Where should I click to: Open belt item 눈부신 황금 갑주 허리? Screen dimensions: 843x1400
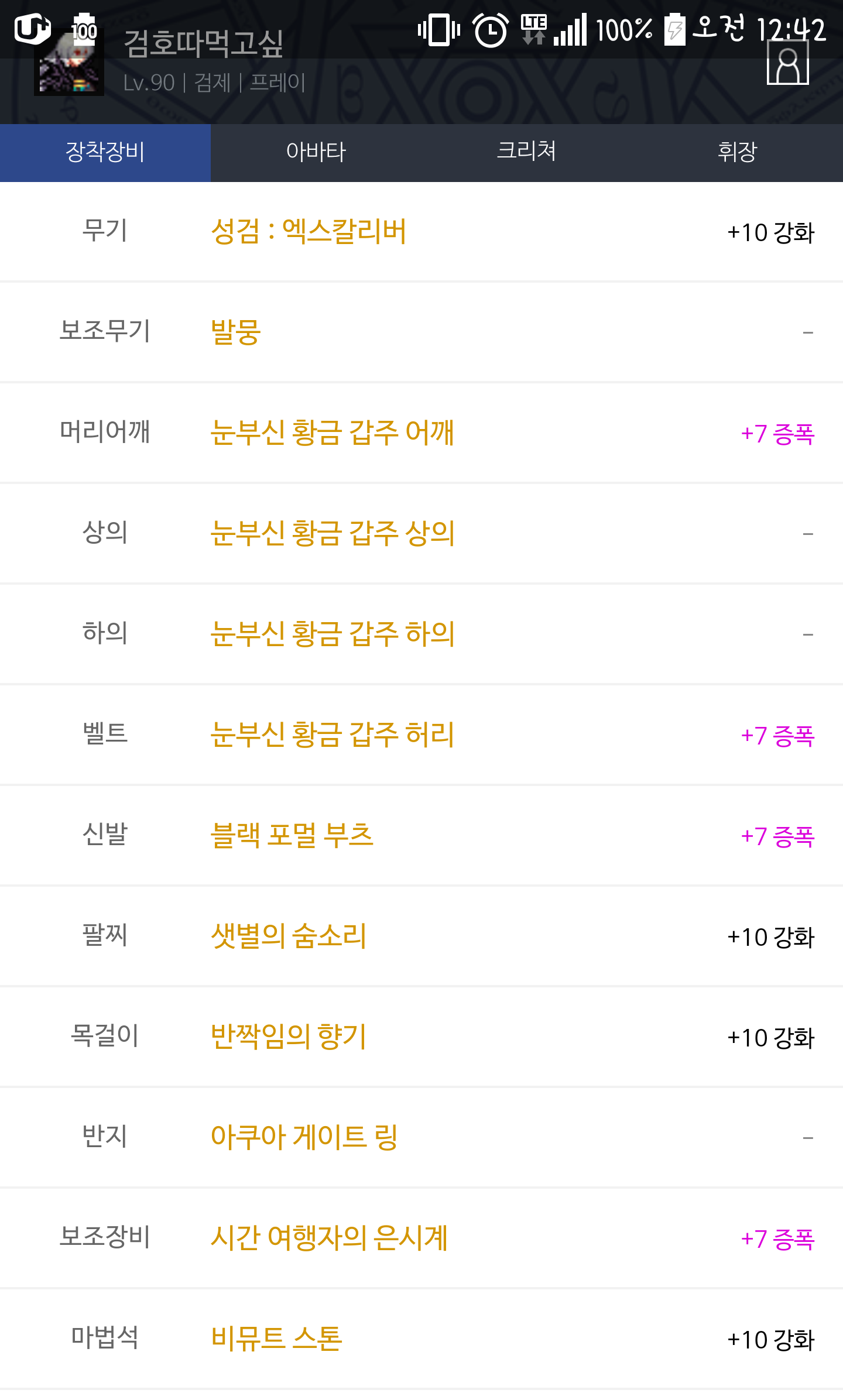[x=421, y=735]
